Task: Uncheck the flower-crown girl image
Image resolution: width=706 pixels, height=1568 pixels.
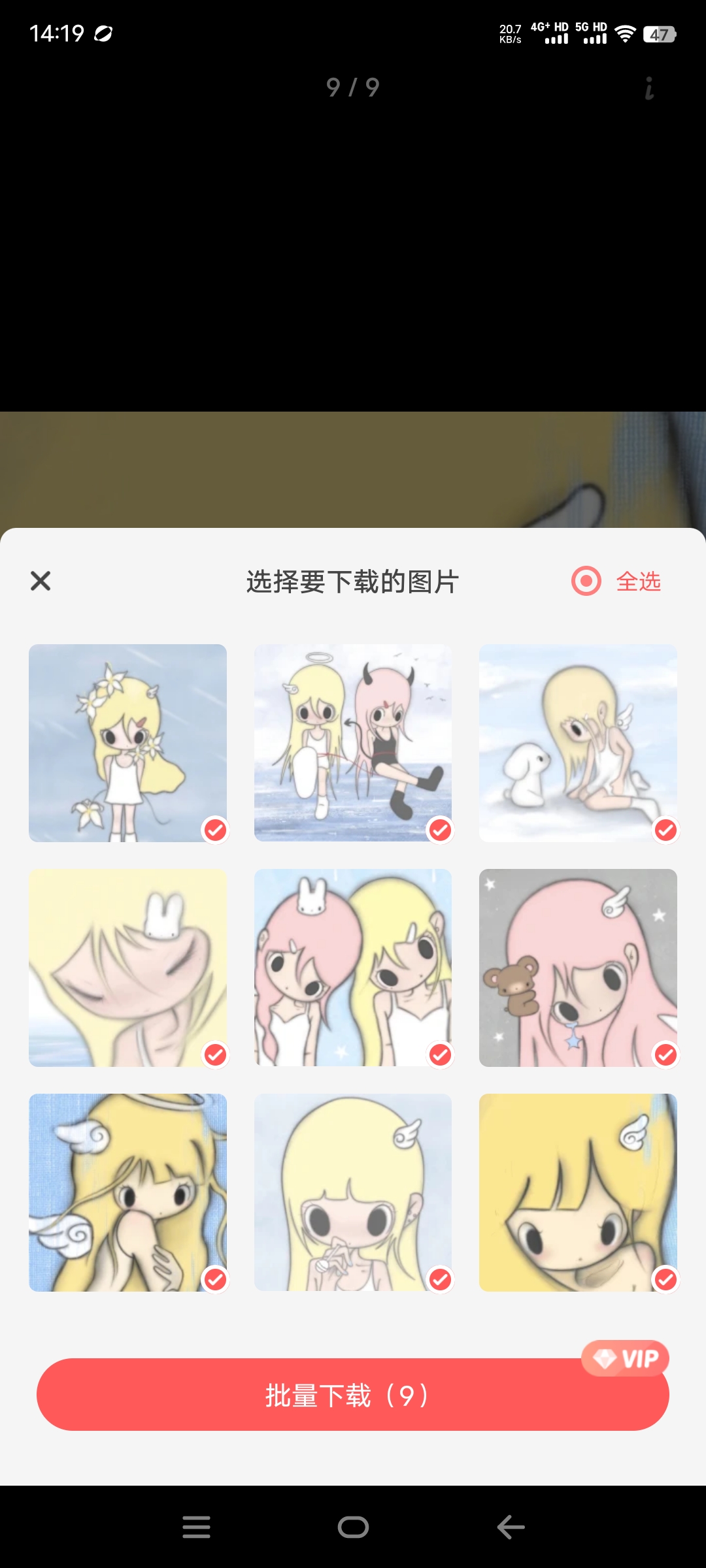Action: (x=214, y=828)
